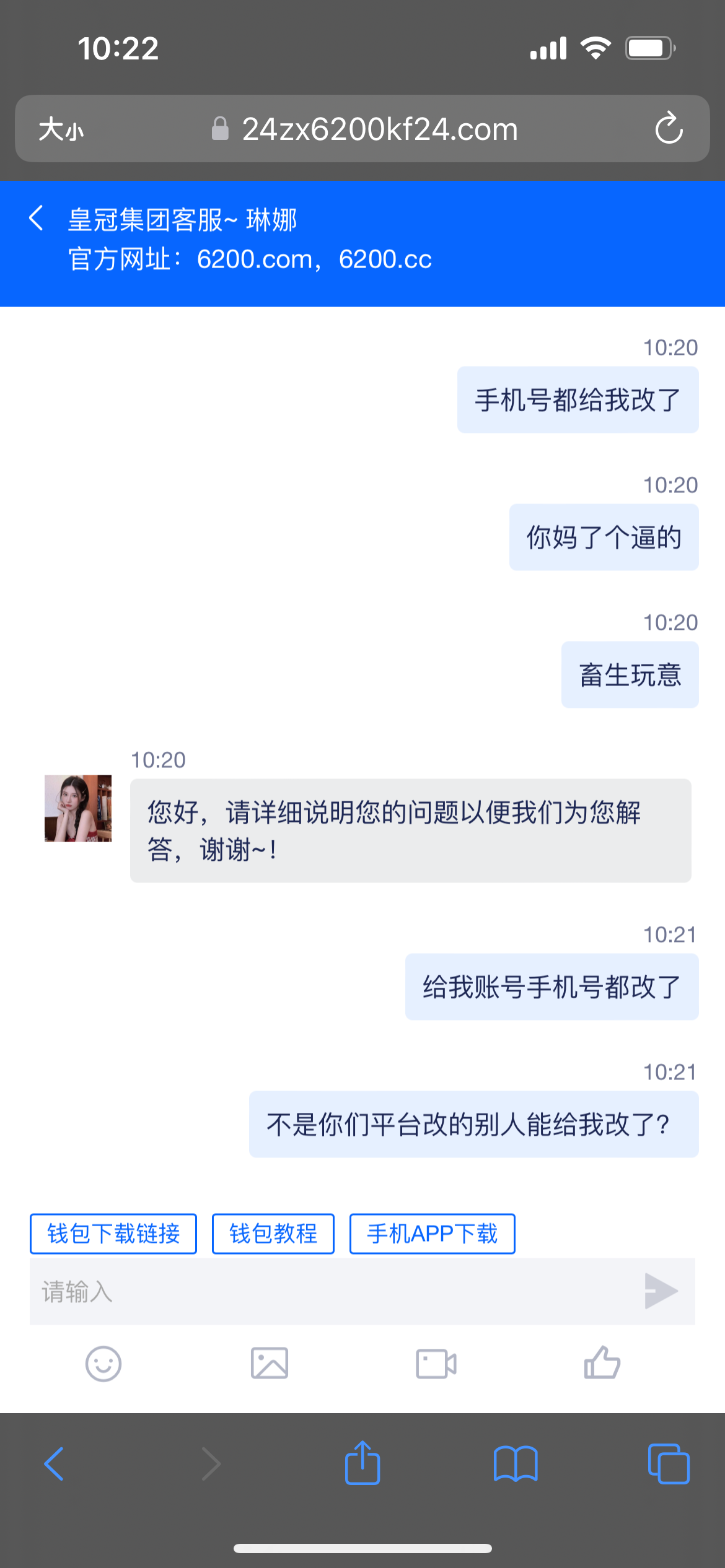Open the 钱包教程 shortcut
The width and height of the screenshot is (725, 1568).
[273, 1234]
